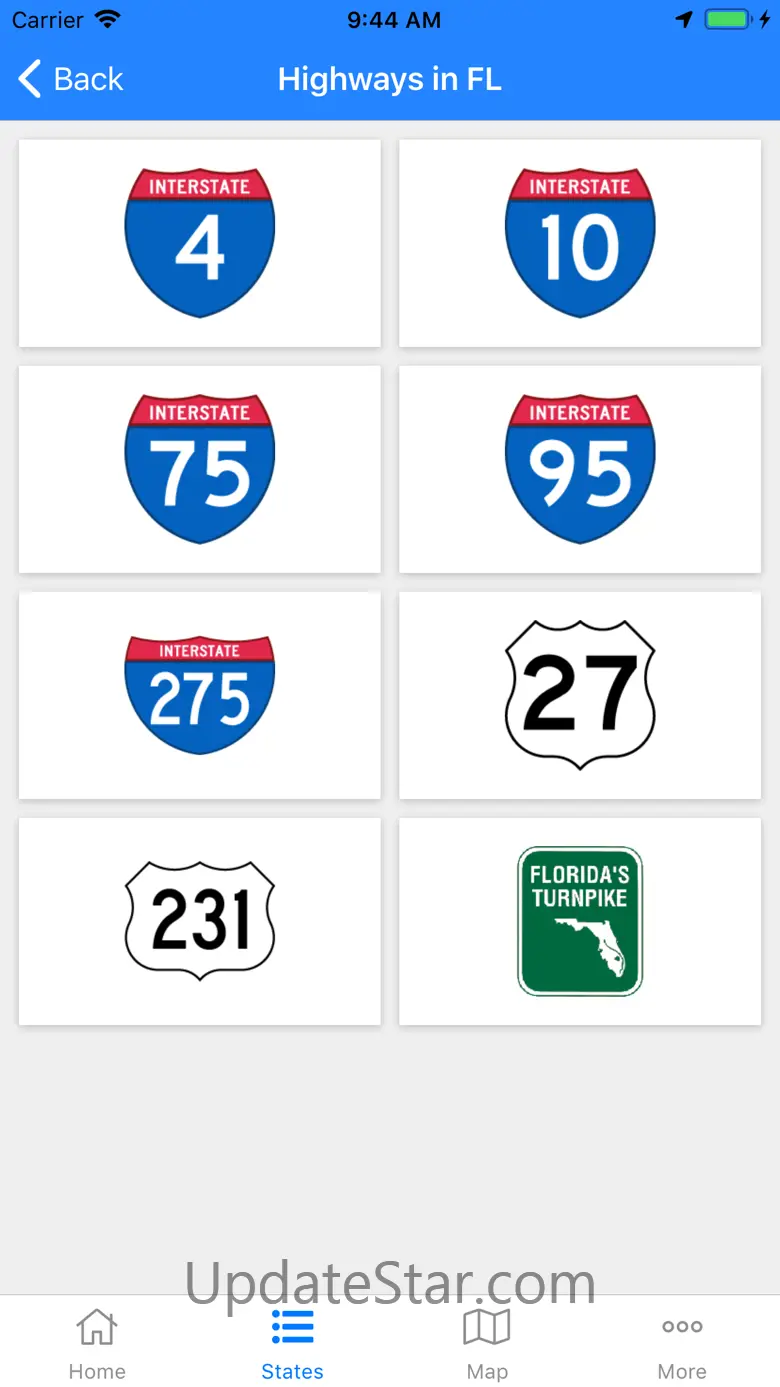
Task: Select the Interstate 10 tile
Action: click(580, 243)
